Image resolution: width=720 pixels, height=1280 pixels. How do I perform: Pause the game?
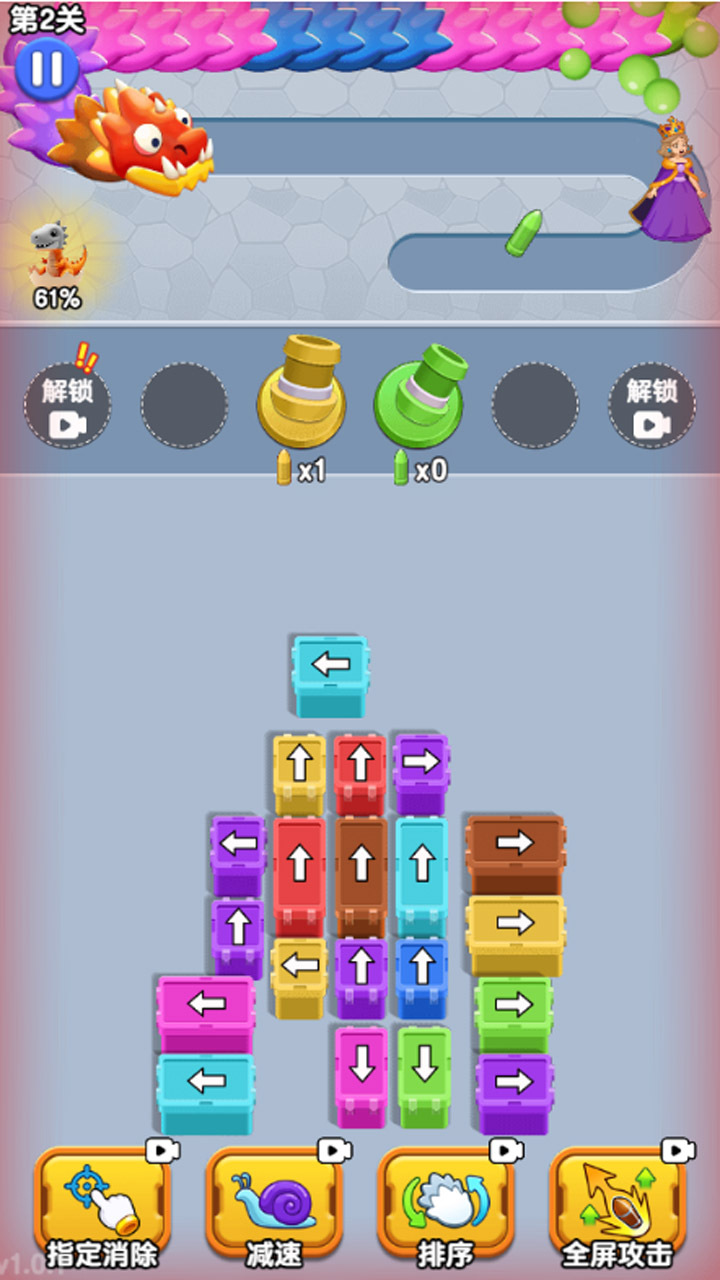[x=46, y=68]
